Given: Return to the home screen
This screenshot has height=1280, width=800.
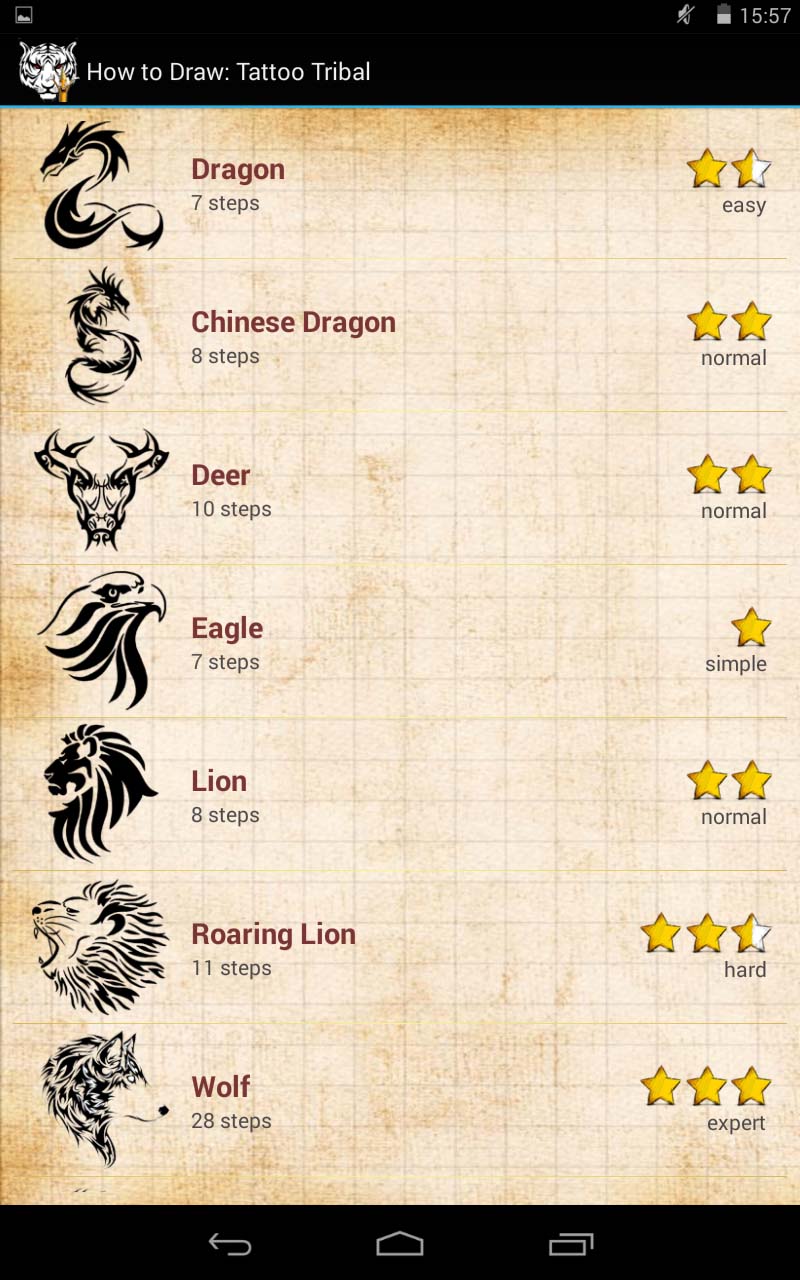Looking at the screenshot, I should pyautogui.click(x=400, y=1244).
